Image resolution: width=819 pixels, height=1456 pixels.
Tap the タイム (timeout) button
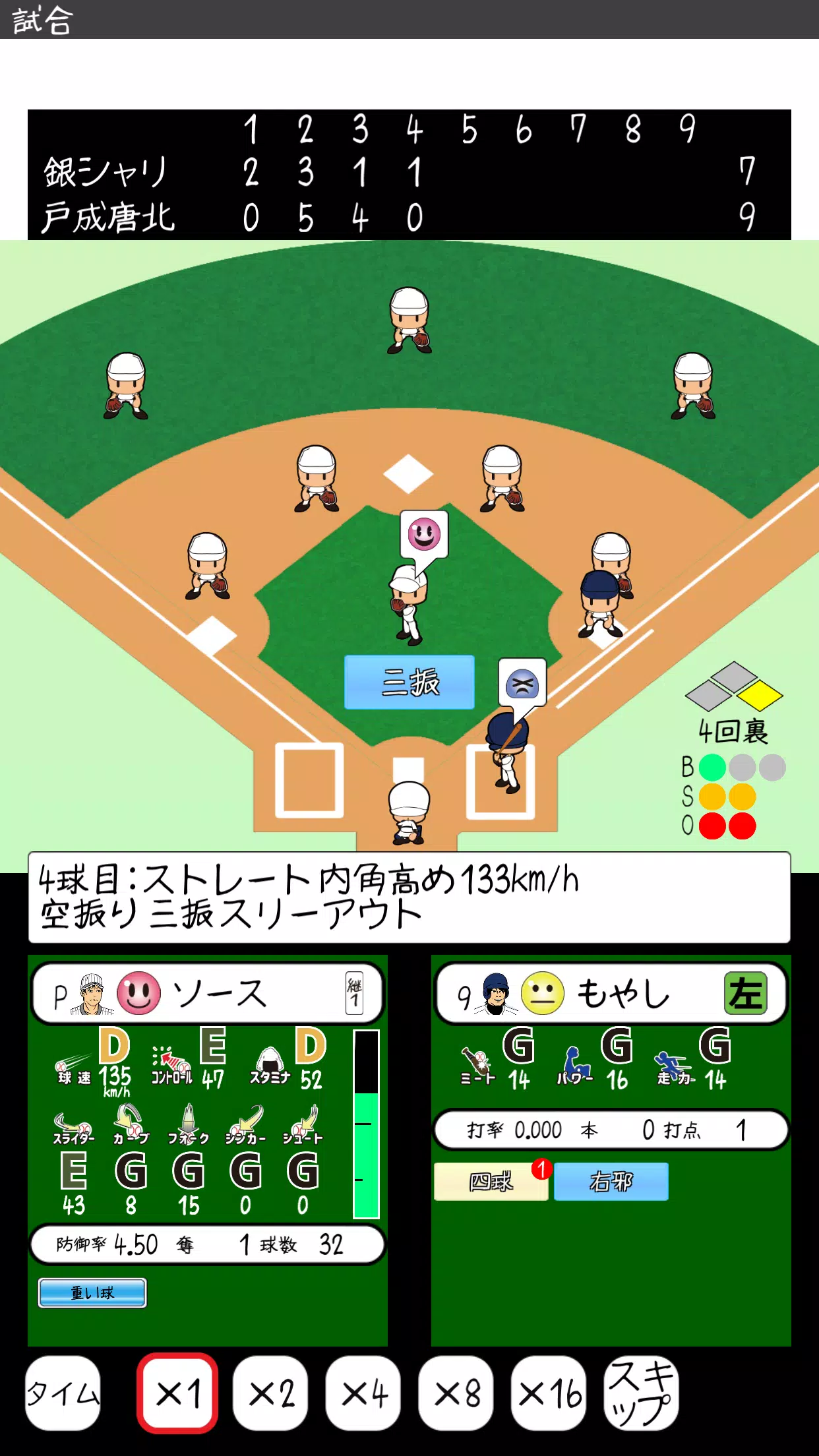63,1393
